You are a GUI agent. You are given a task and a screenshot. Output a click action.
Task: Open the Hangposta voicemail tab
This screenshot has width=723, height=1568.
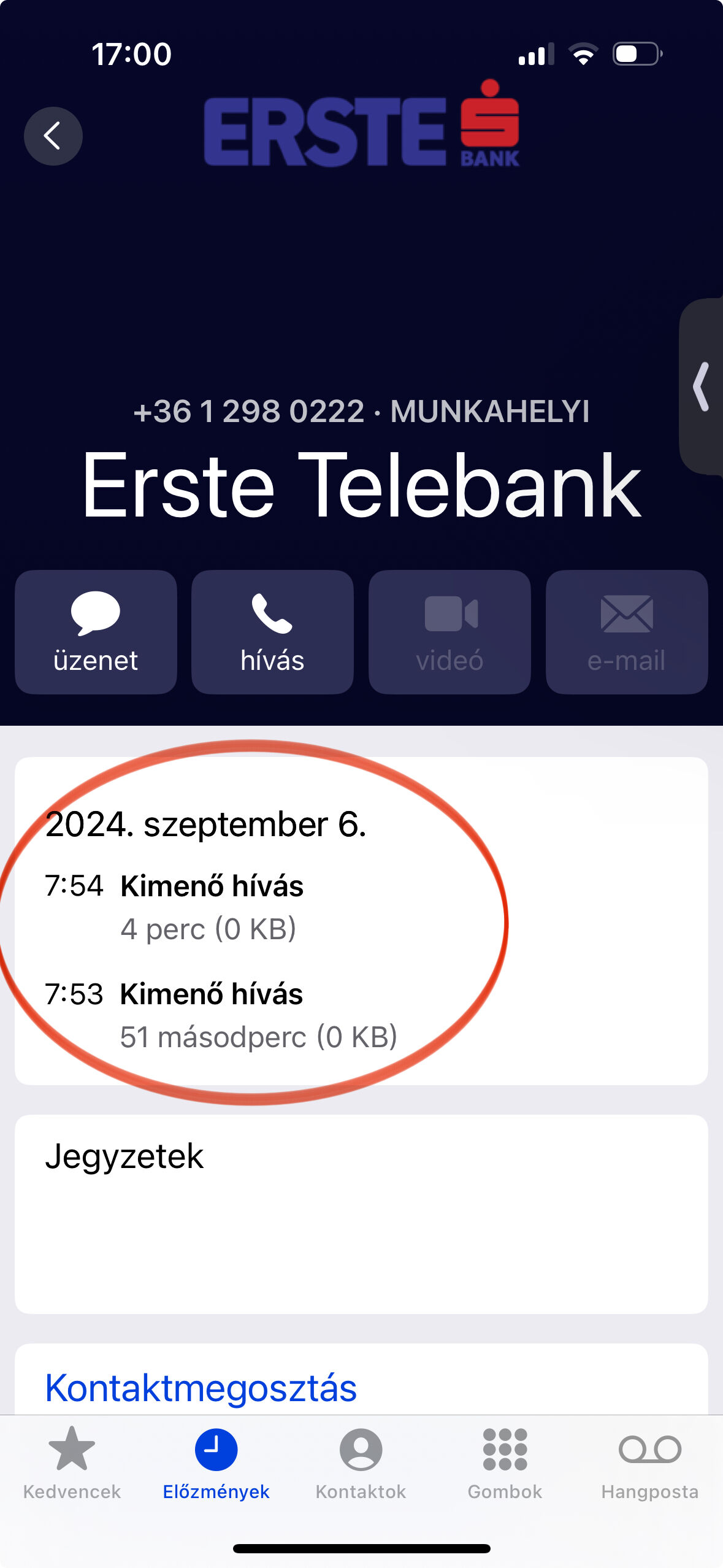click(x=649, y=1464)
